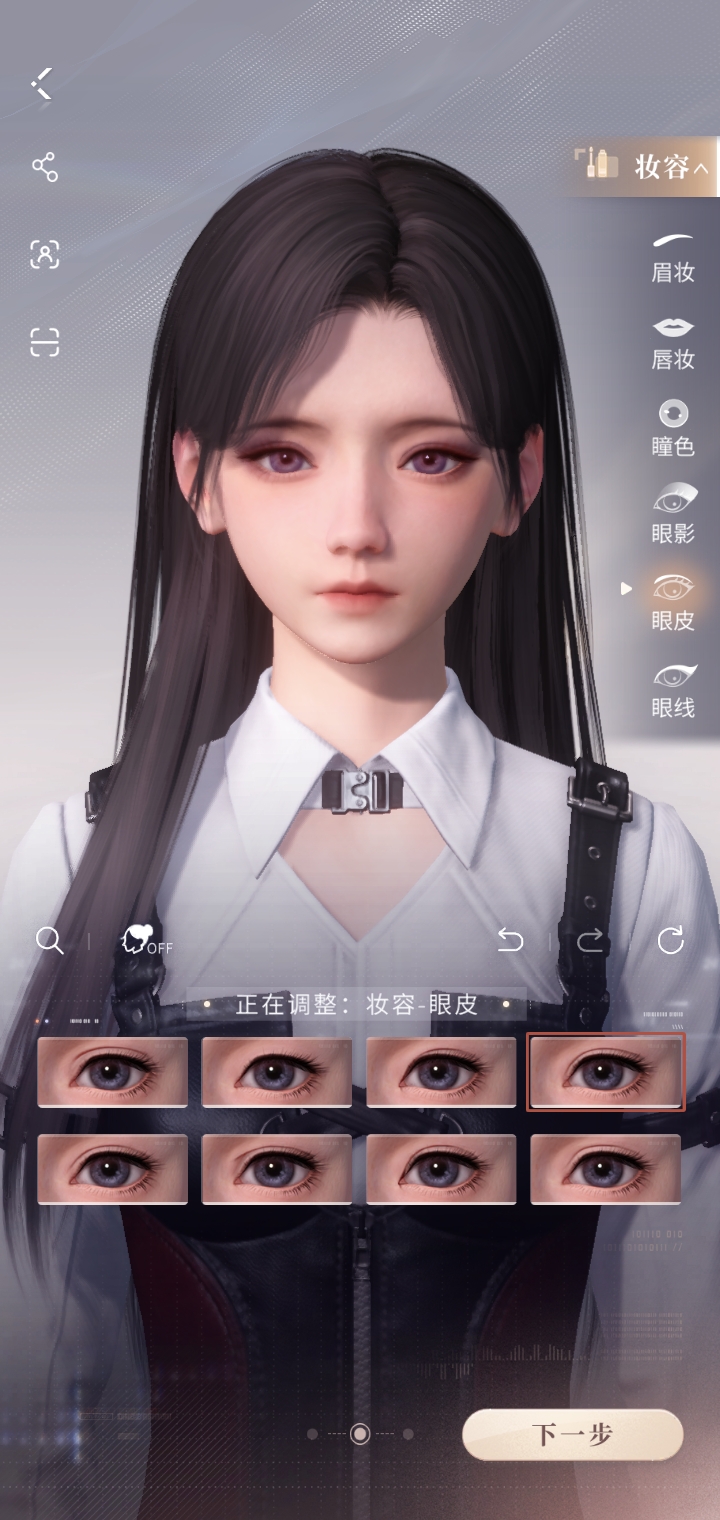
Task: Share this character design
Action: coord(44,167)
